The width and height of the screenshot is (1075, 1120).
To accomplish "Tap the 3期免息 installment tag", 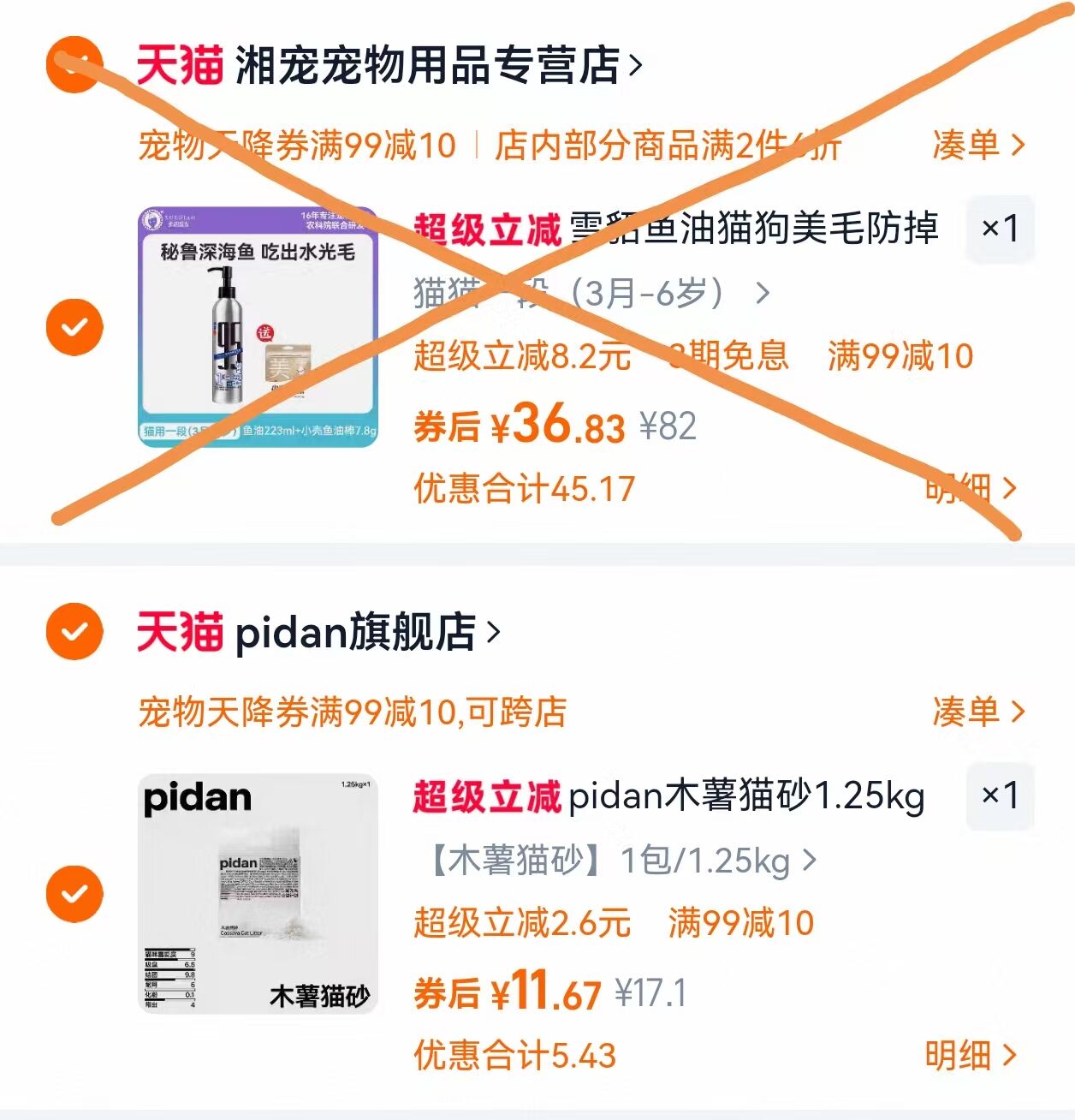I will coord(732,357).
